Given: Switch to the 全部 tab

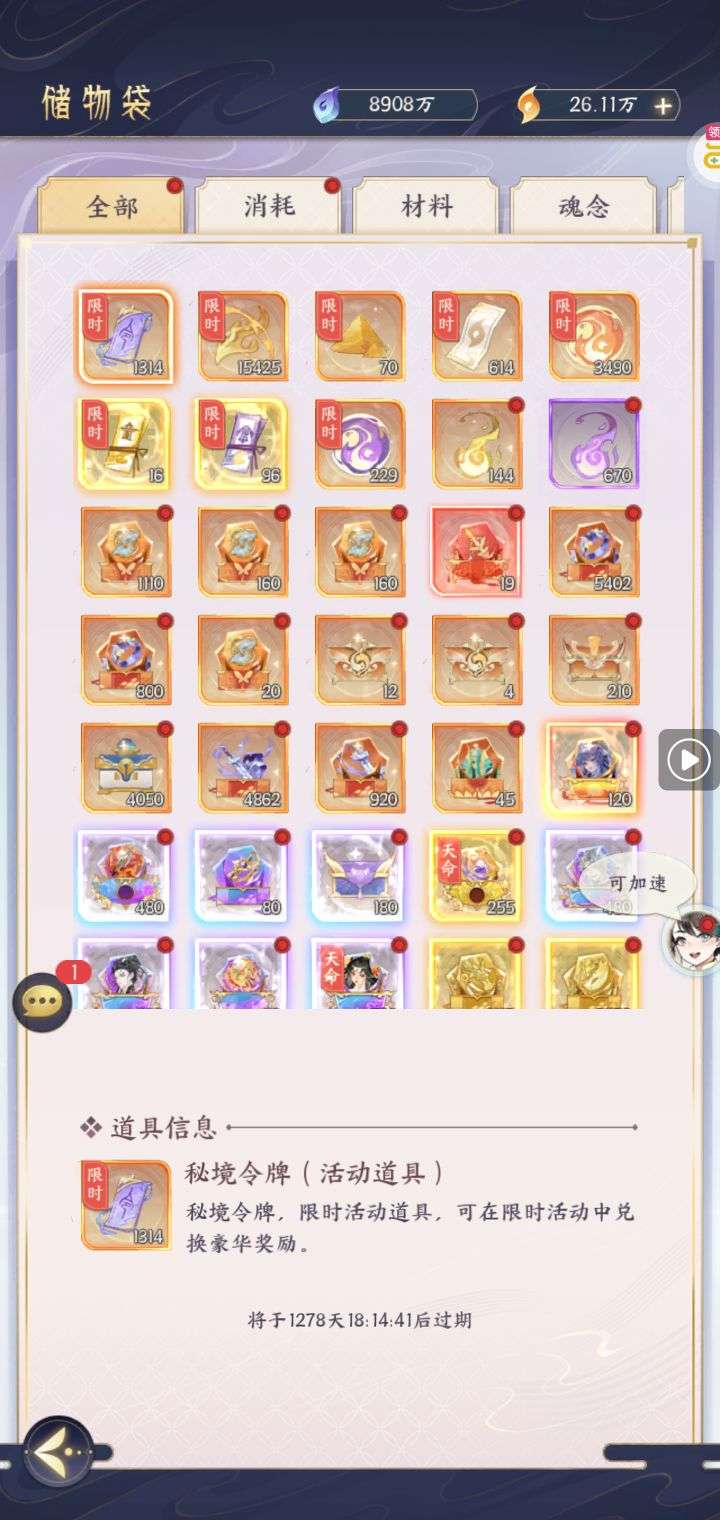Looking at the screenshot, I should tap(111, 207).
